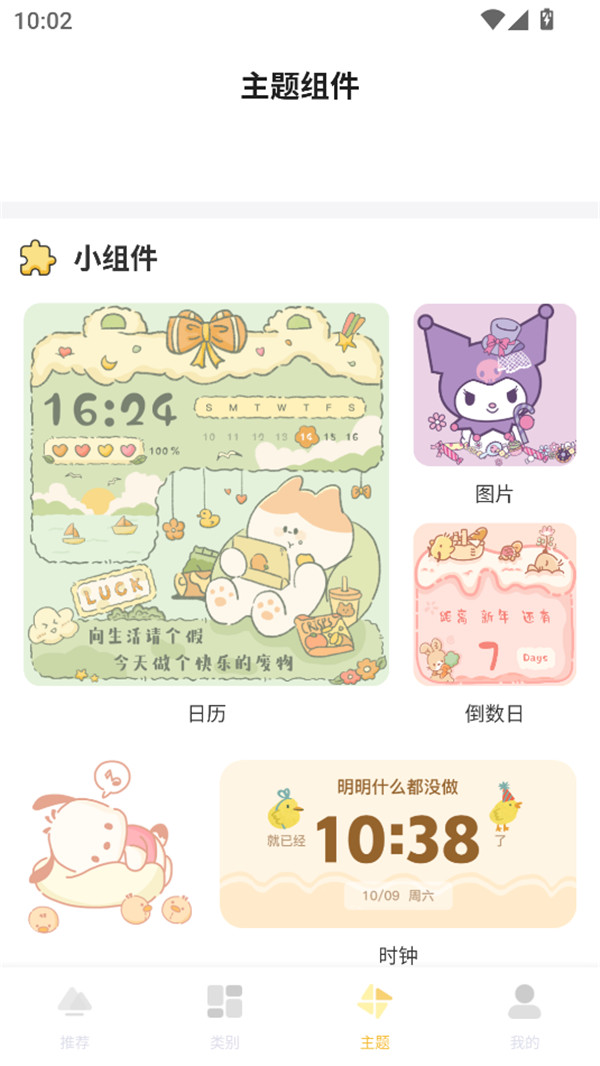
Task: Select the 图片 picture widget
Action: click(494, 385)
